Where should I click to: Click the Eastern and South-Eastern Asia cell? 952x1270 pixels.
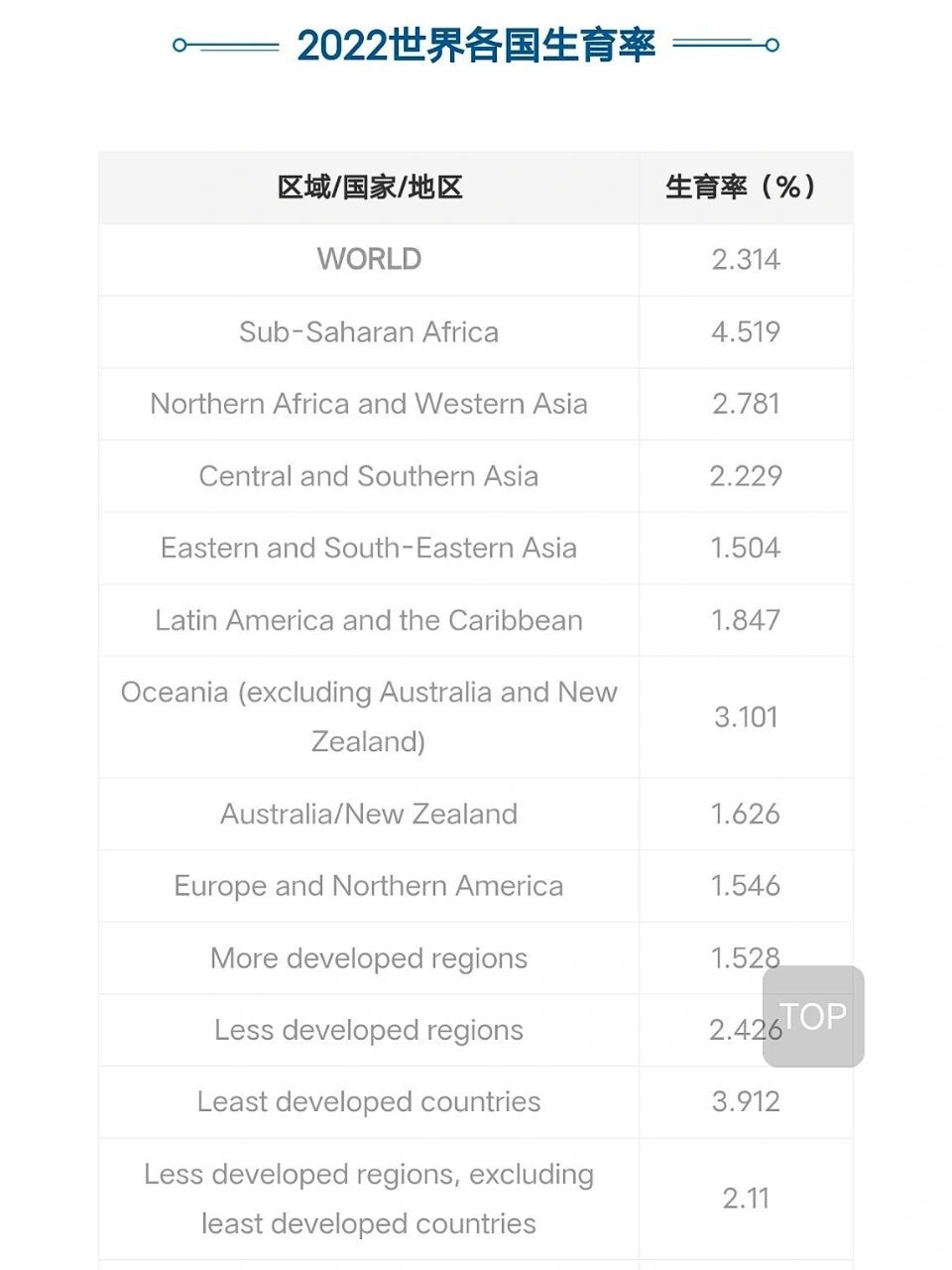pyautogui.click(x=369, y=548)
